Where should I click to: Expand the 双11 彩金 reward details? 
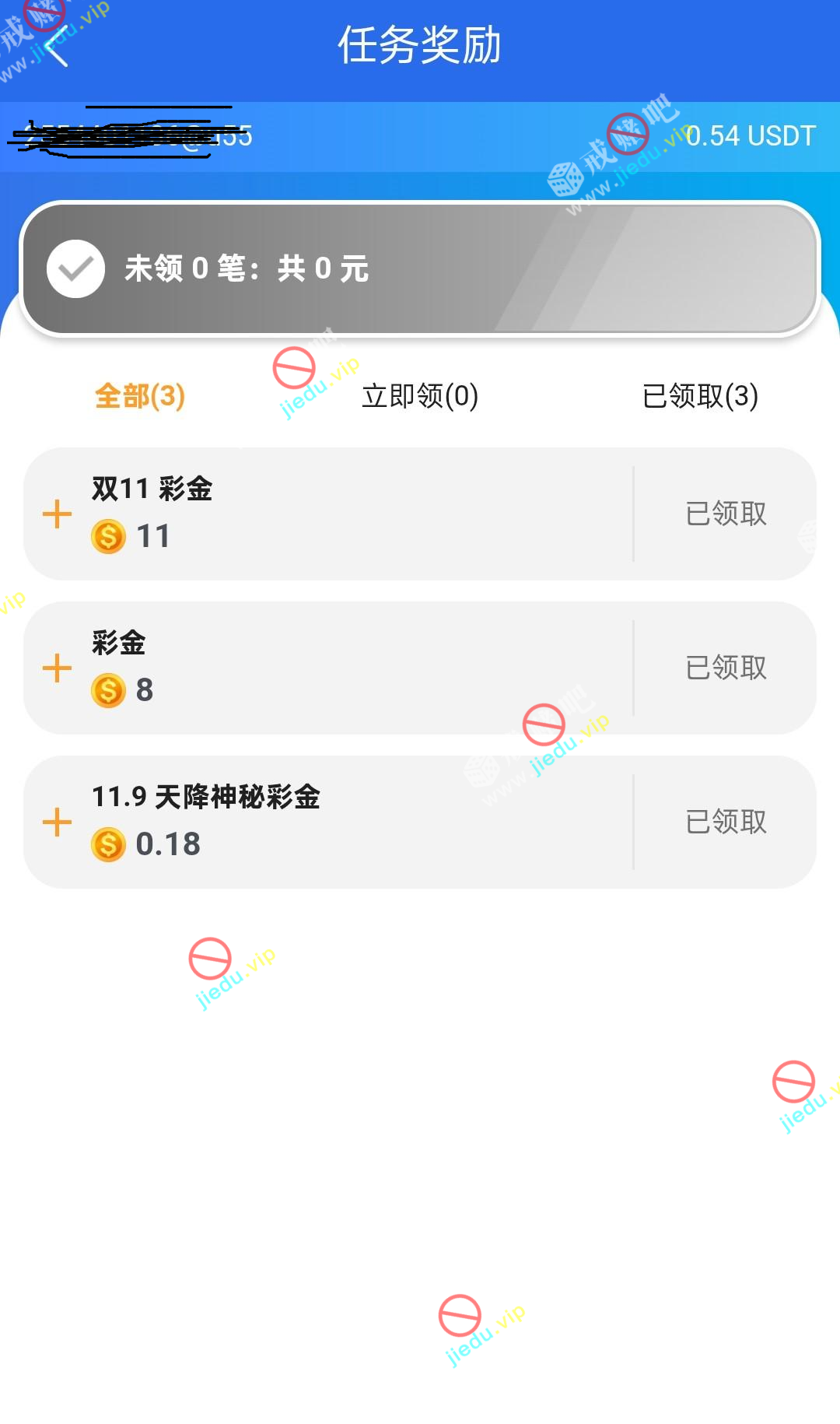click(57, 514)
